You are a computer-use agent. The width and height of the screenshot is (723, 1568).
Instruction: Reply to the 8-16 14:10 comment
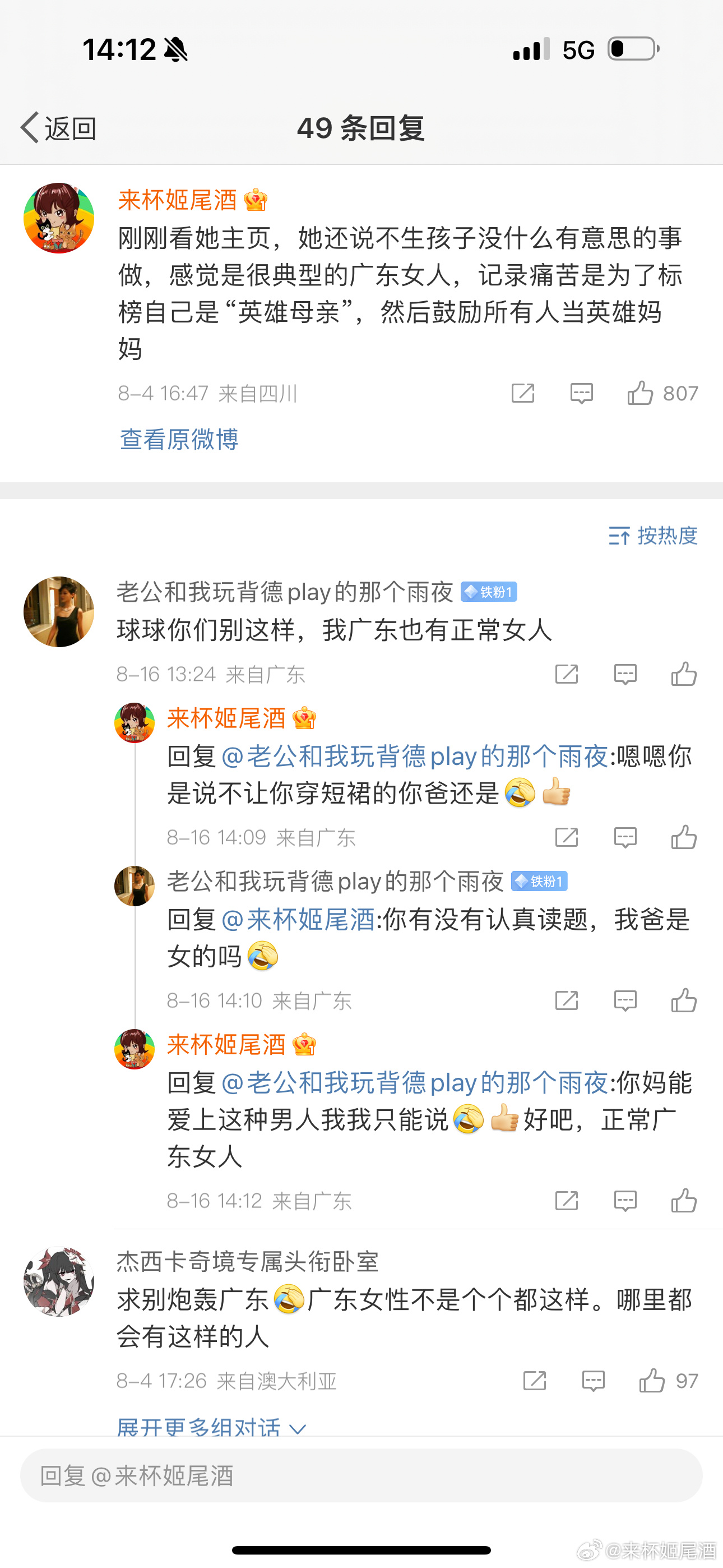pyautogui.click(x=625, y=1000)
